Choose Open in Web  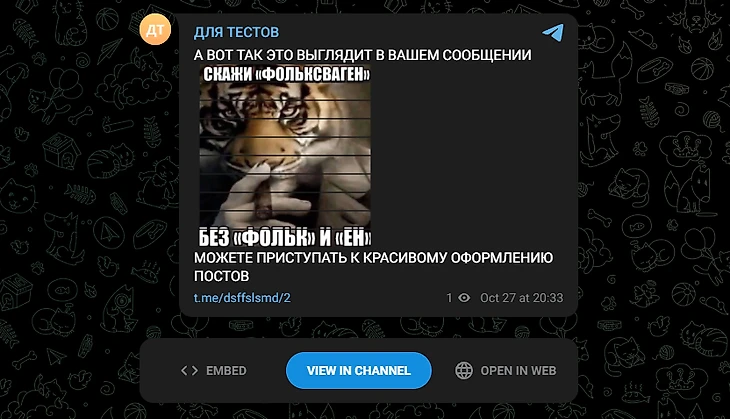tap(505, 370)
